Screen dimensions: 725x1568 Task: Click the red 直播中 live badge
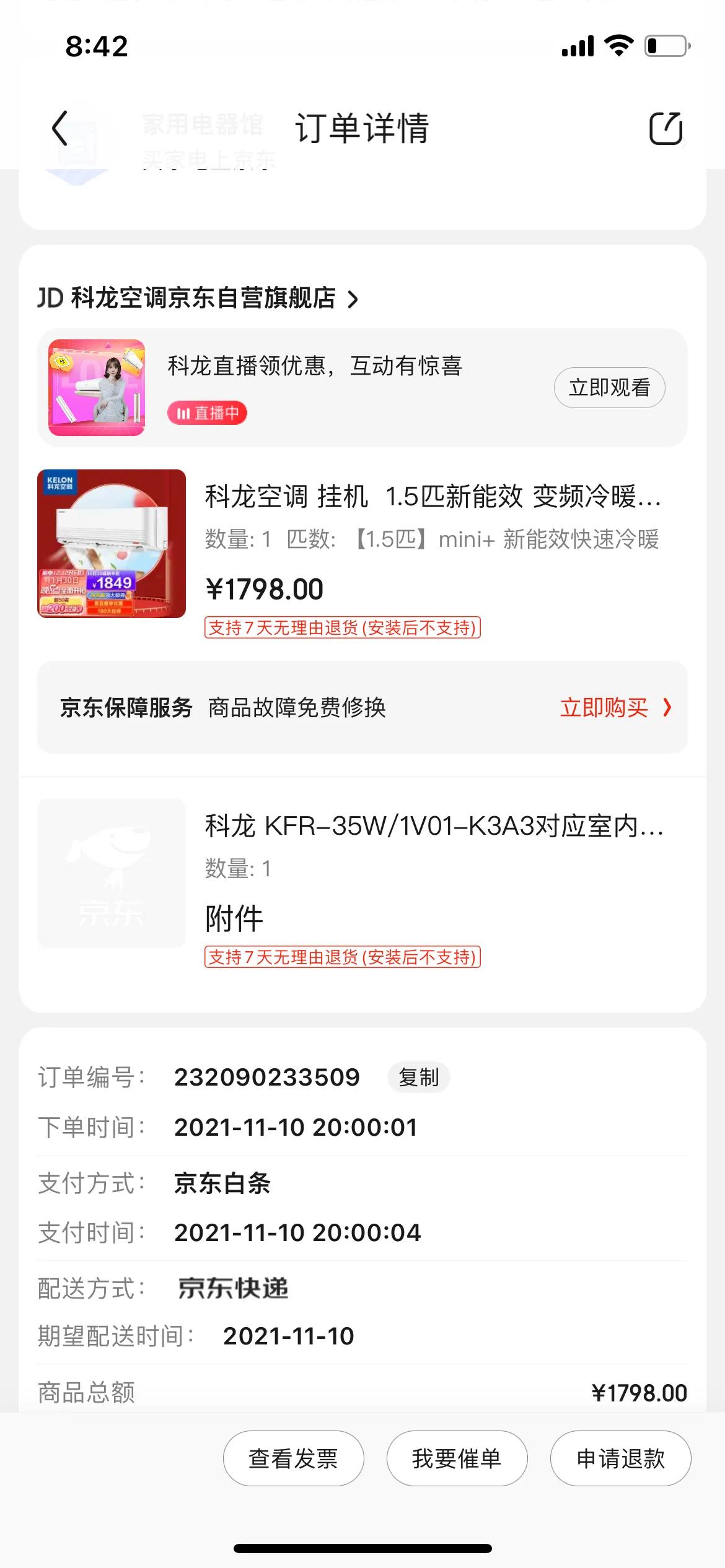(206, 412)
